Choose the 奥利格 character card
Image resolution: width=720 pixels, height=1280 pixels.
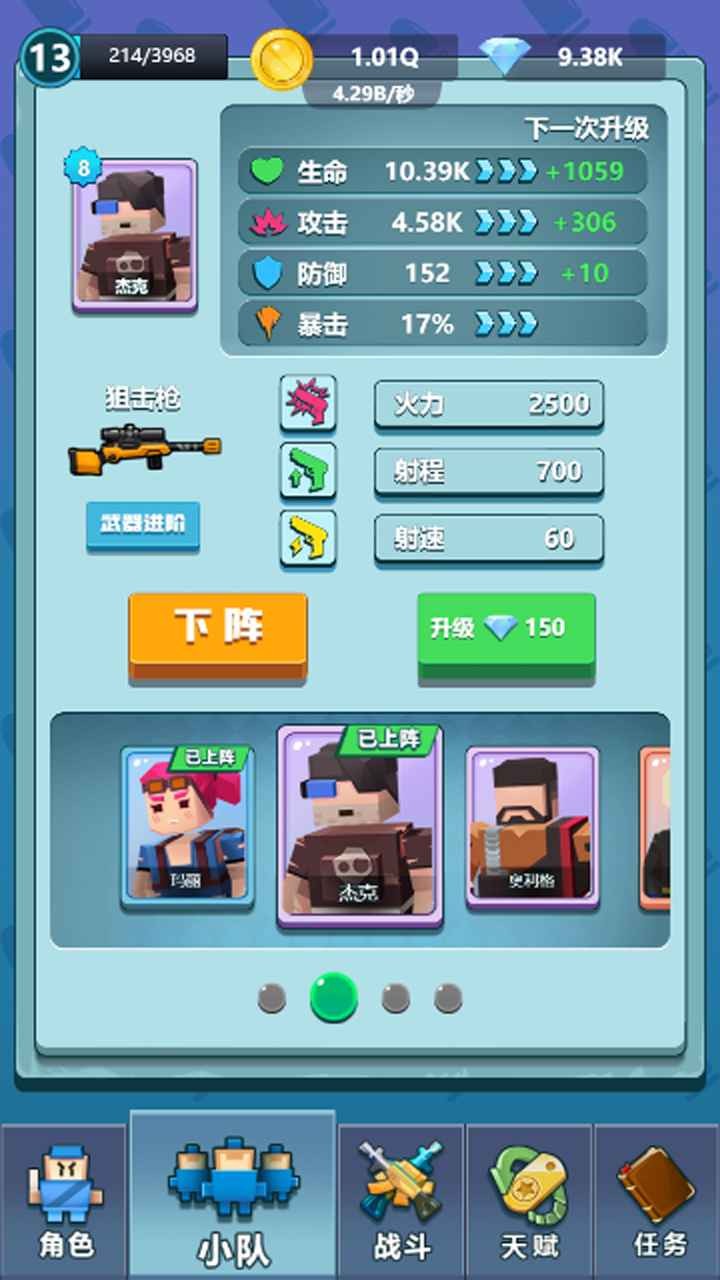532,826
